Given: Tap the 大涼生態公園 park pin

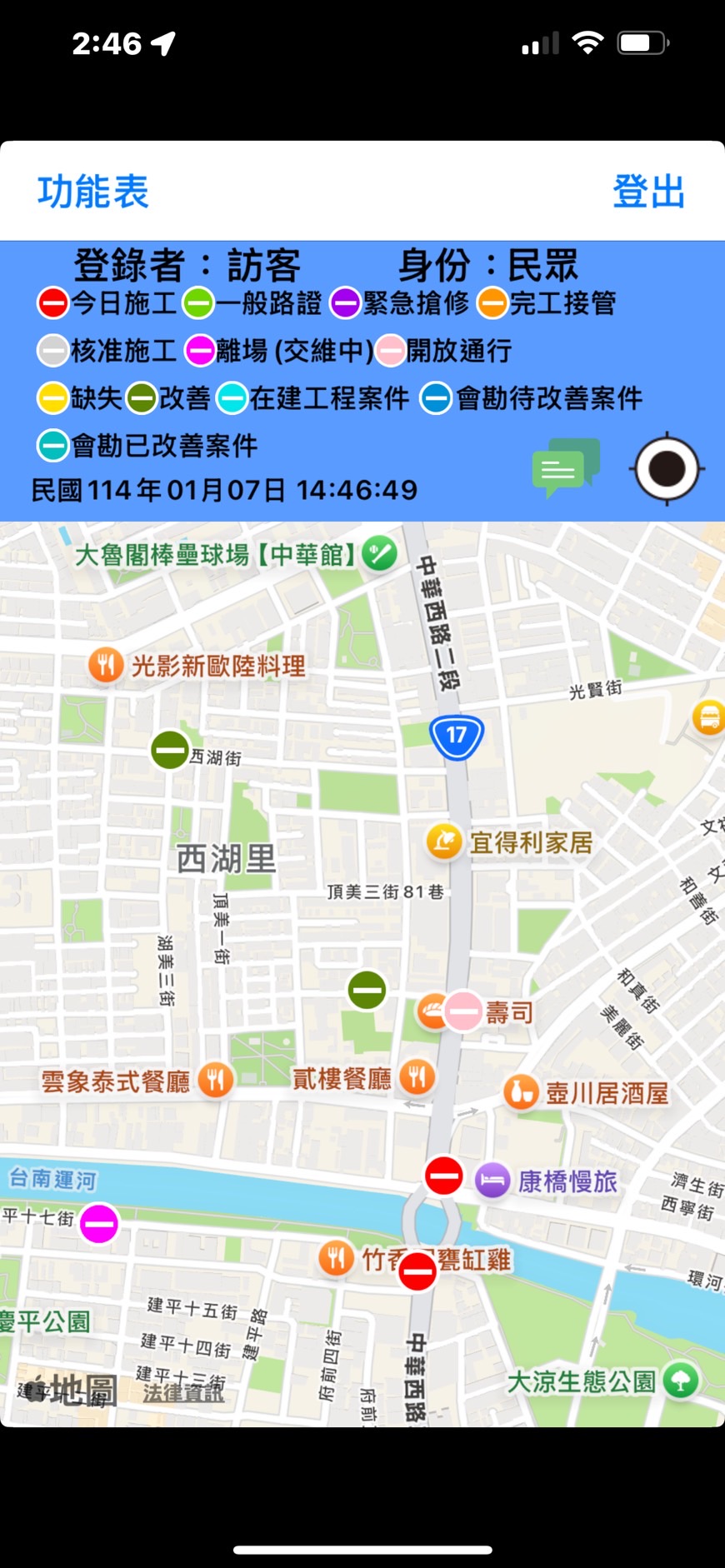Looking at the screenshot, I should (681, 1381).
